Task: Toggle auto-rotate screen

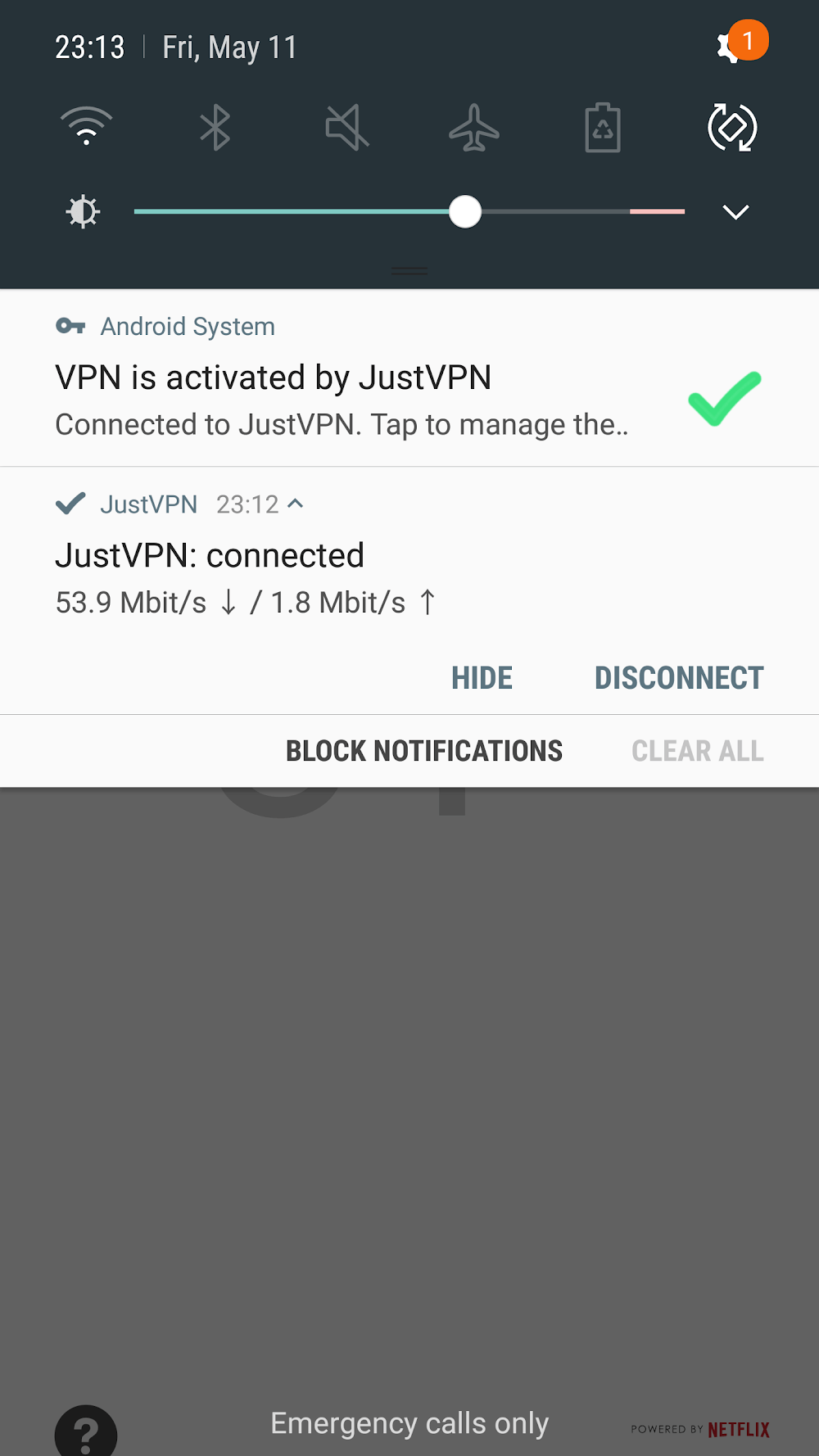Action: pyautogui.click(x=731, y=128)
